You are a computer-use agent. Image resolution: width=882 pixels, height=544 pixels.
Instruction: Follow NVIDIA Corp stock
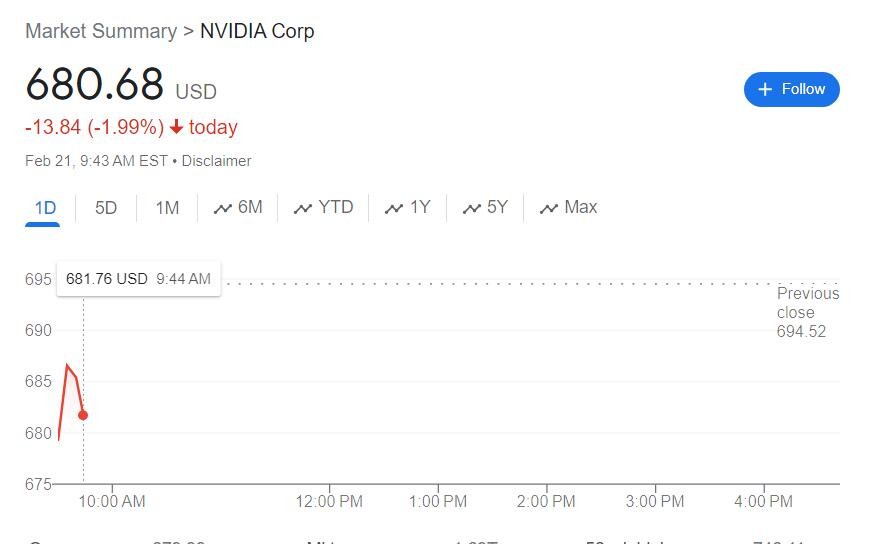(791, 89)
